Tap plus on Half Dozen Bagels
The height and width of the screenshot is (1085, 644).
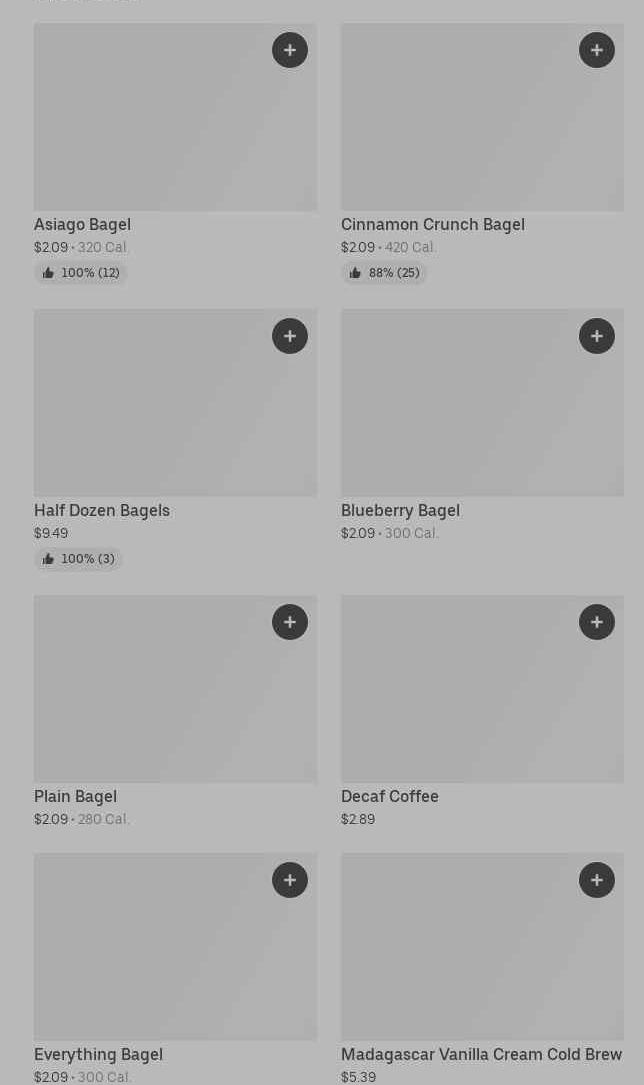point(290,336)
